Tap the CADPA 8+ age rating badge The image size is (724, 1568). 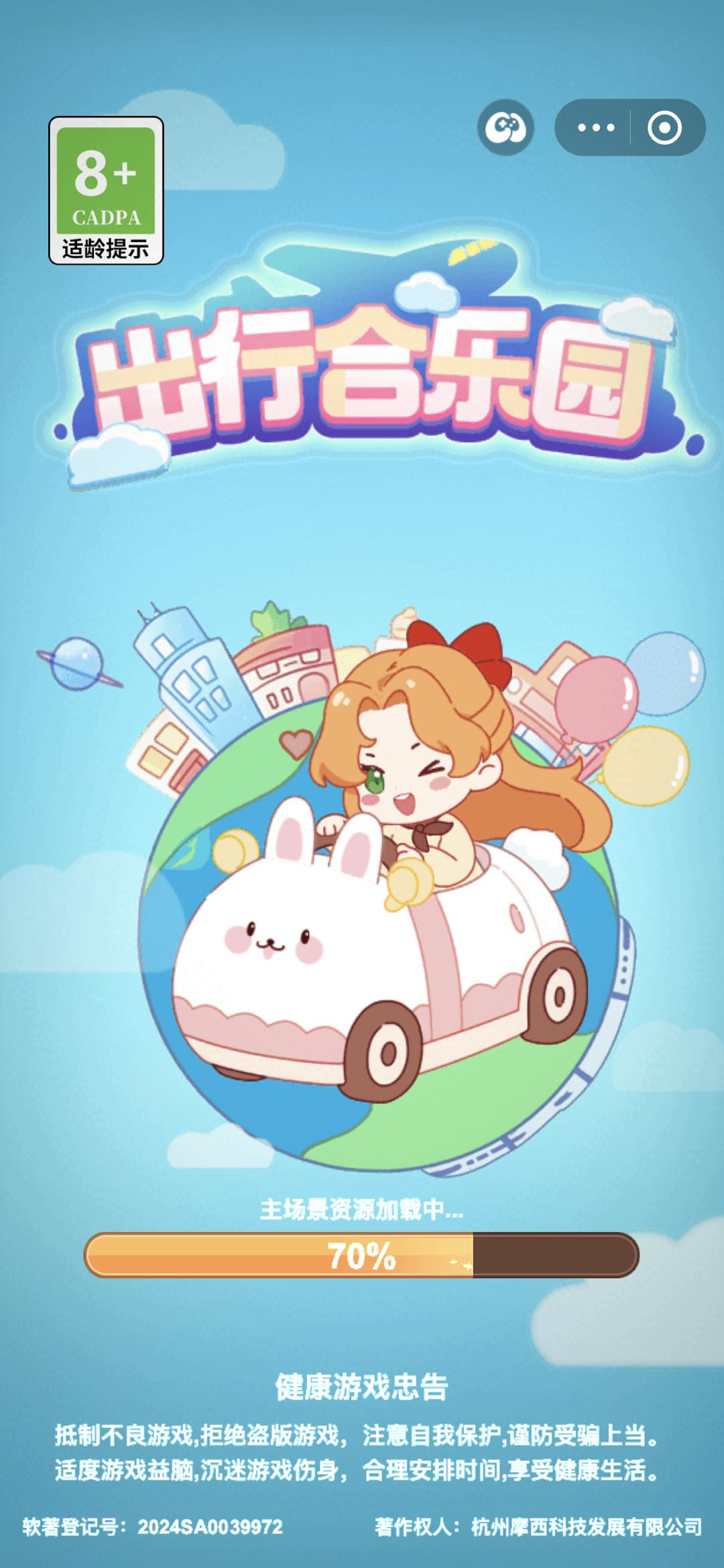coord(106,190)
